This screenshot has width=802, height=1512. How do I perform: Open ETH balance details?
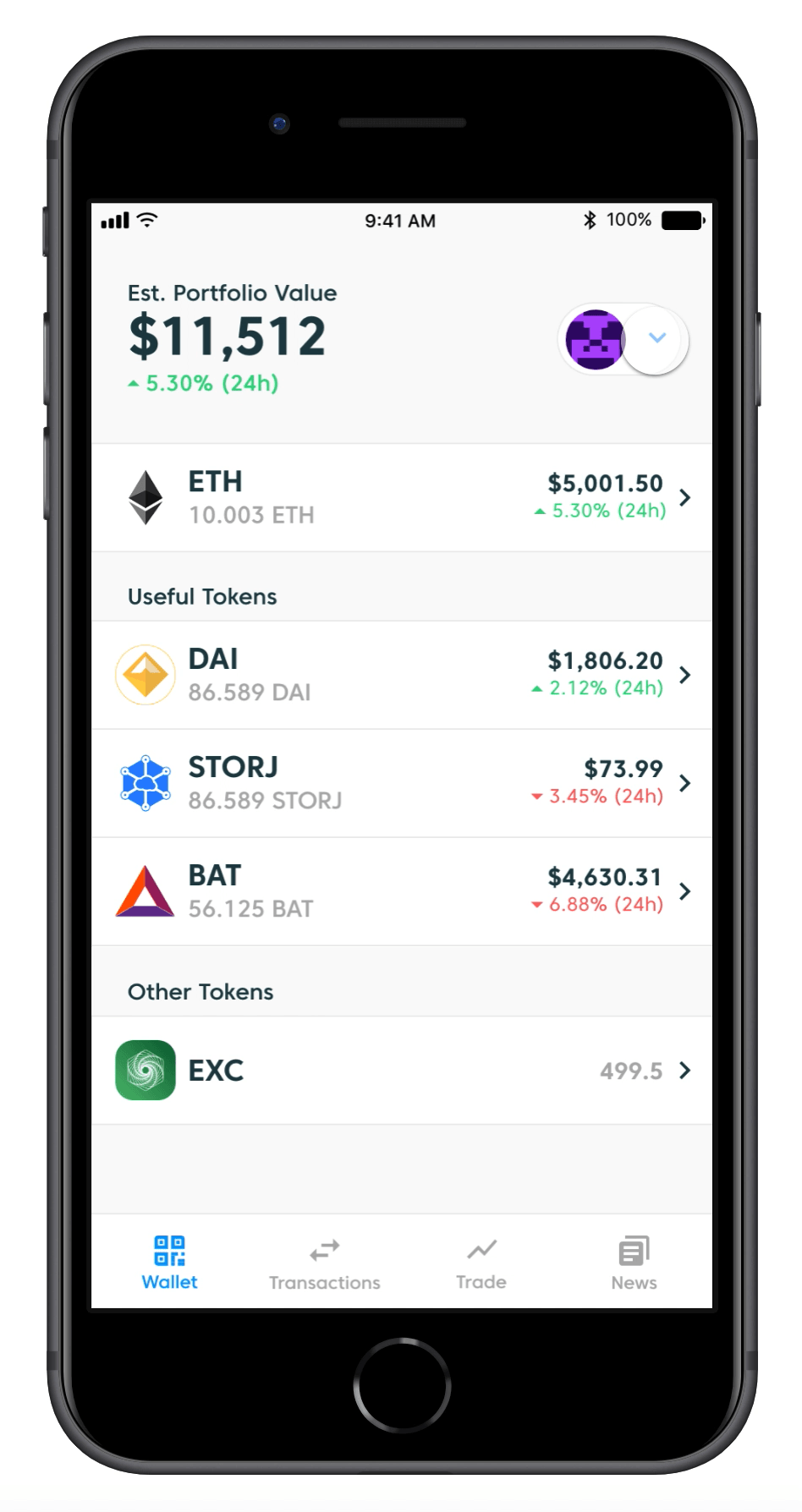402,498
